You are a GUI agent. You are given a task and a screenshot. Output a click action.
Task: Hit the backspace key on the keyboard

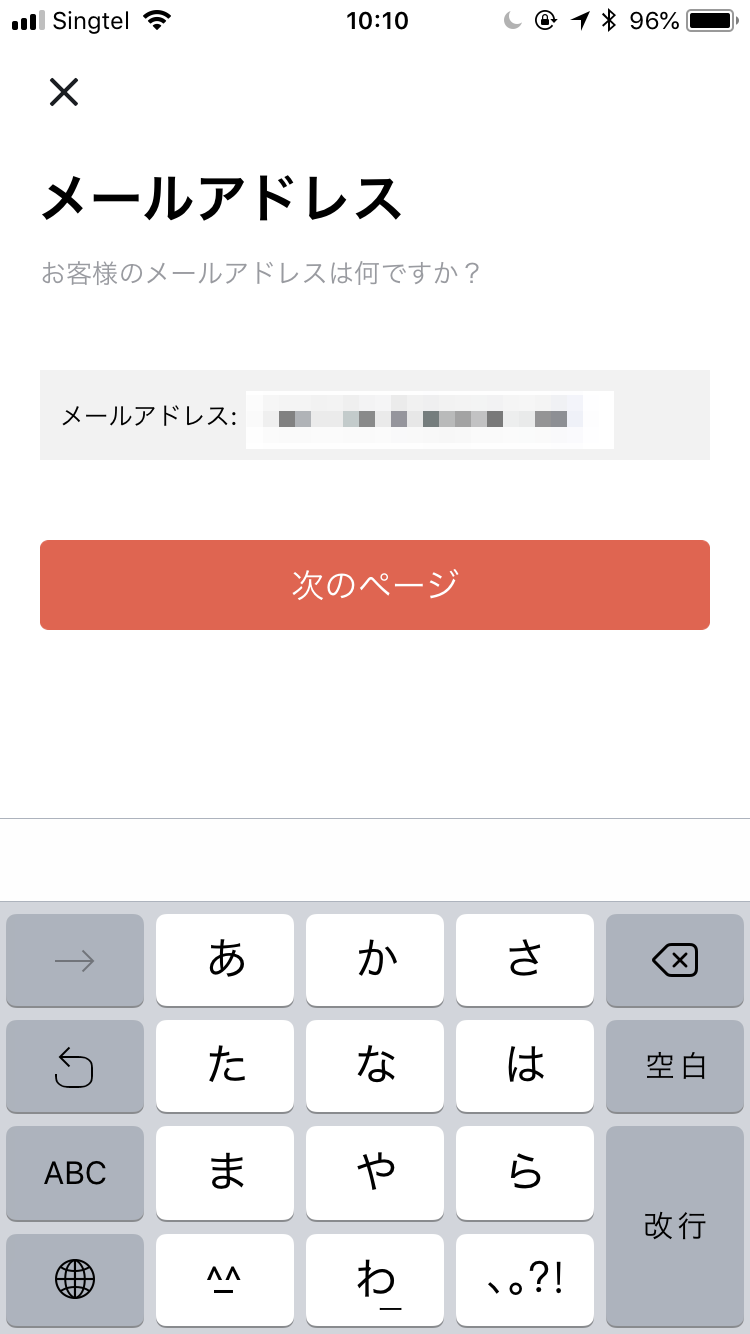point(675,961)
